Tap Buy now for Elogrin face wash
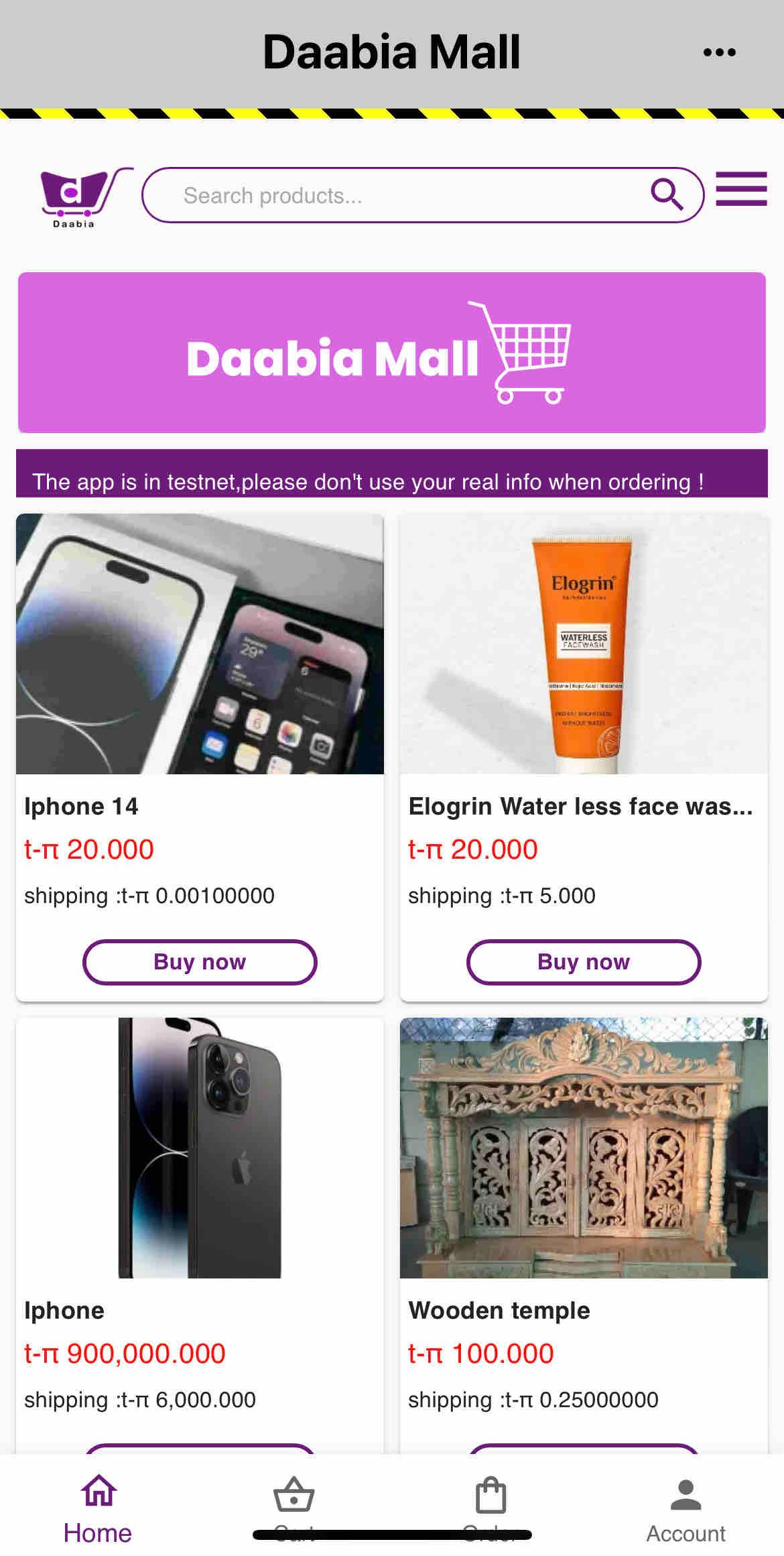Viewport: 784px width, 1556px height. coord(584,962)
